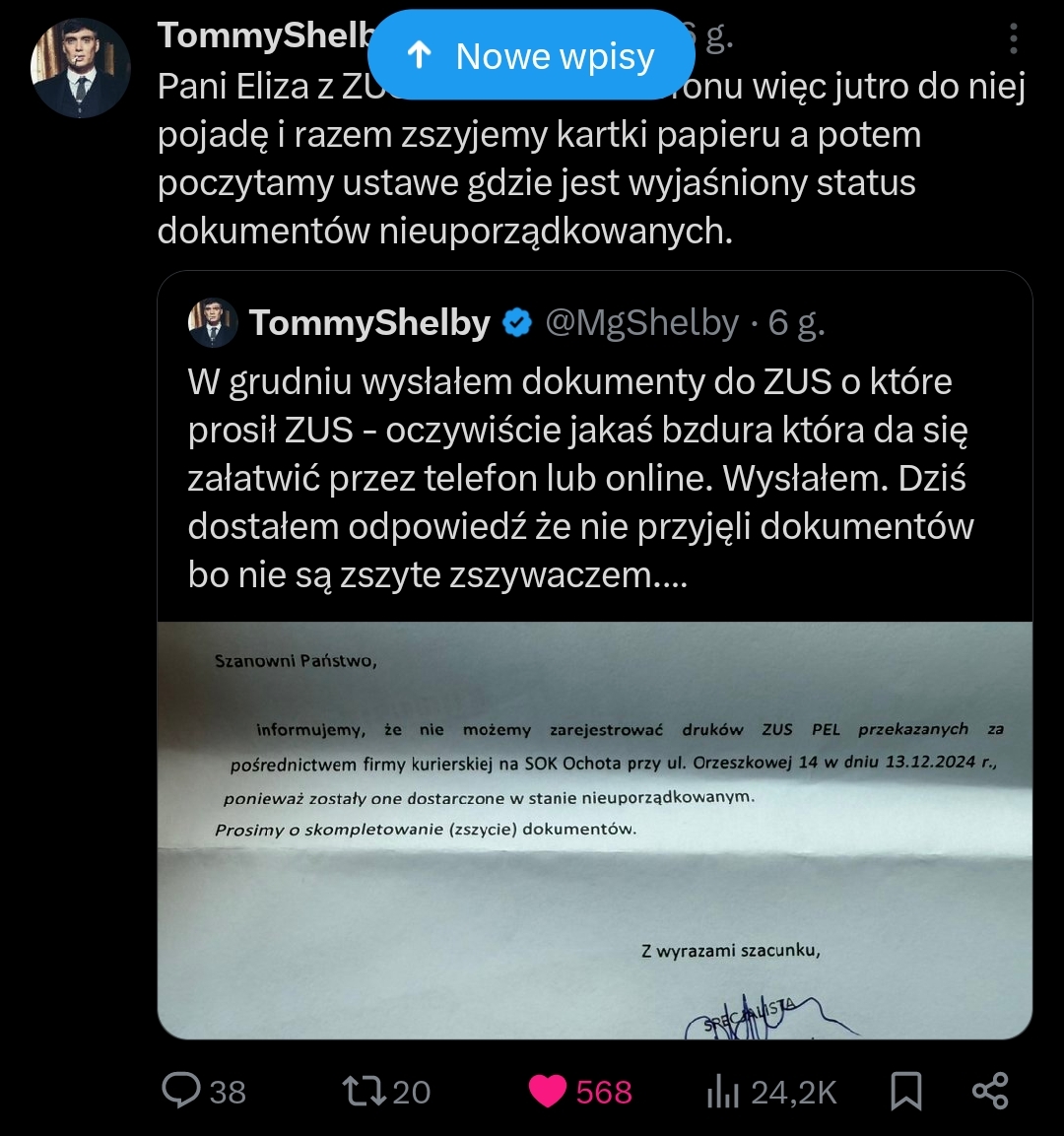Image resolution: width=1064 pixels, height=1136 pixels.
Task: Unlike the post with 568 likes
Action: [x=548, y=1091]
